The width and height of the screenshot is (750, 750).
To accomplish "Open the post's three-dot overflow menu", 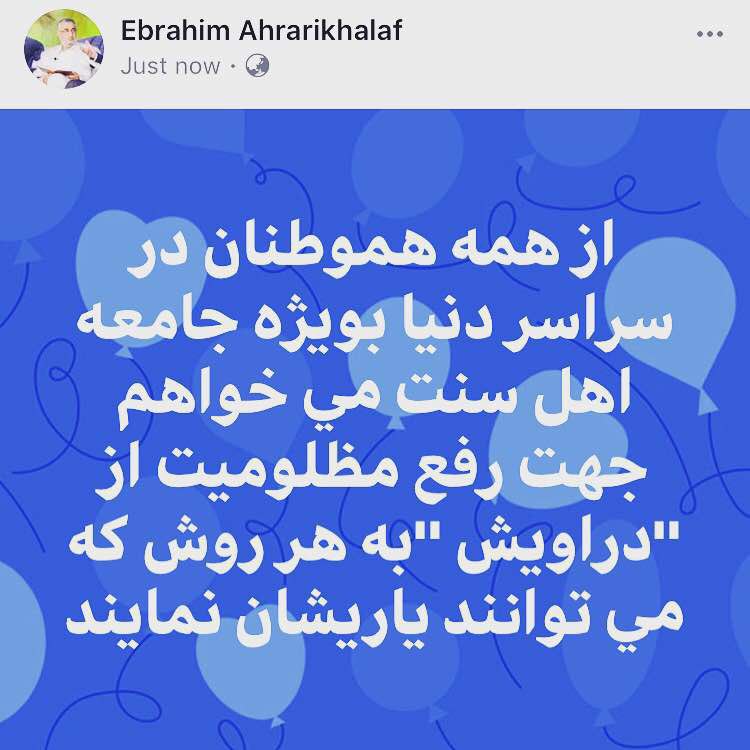I will click(x=708, y=34).
